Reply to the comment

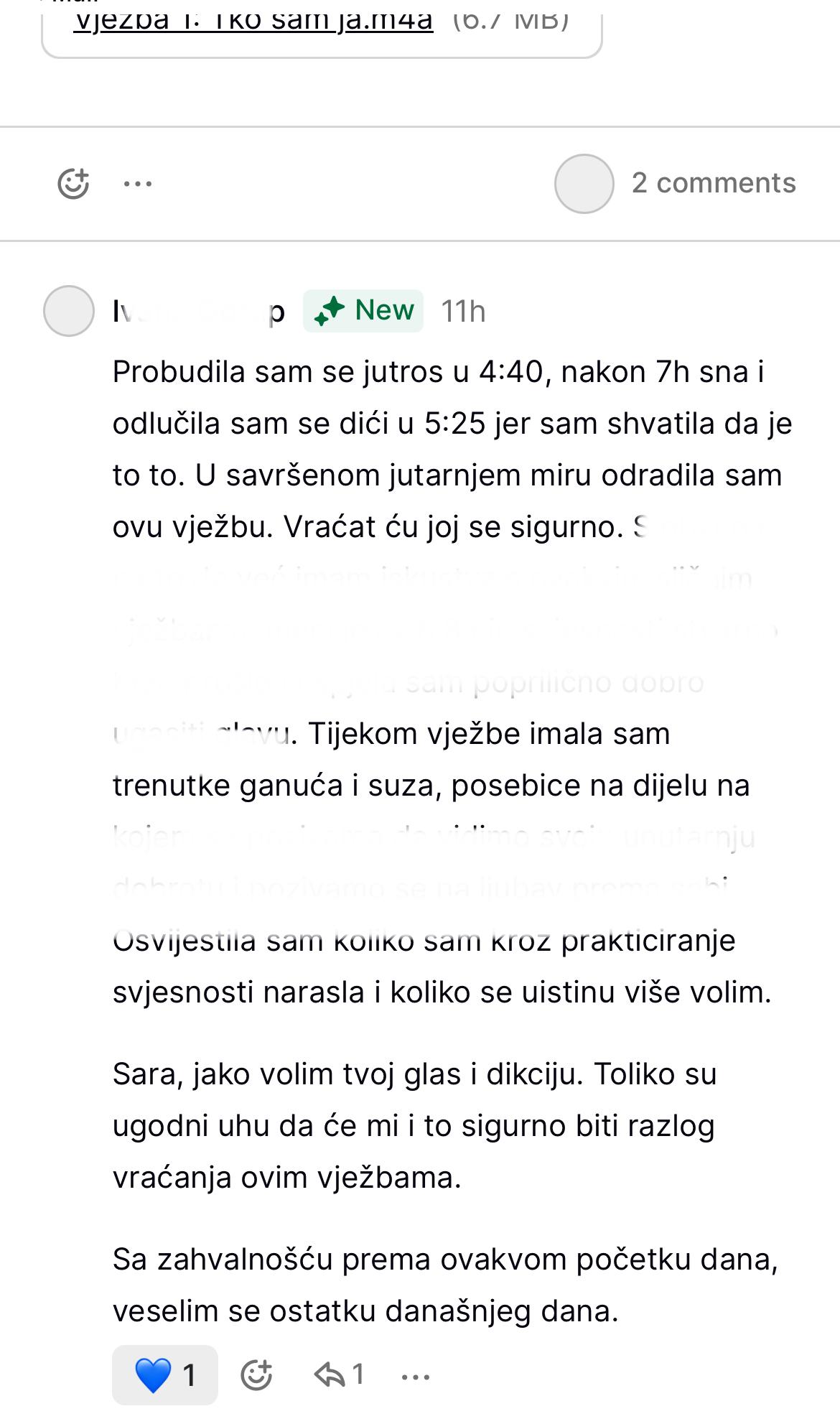(x=339, y=1375)
